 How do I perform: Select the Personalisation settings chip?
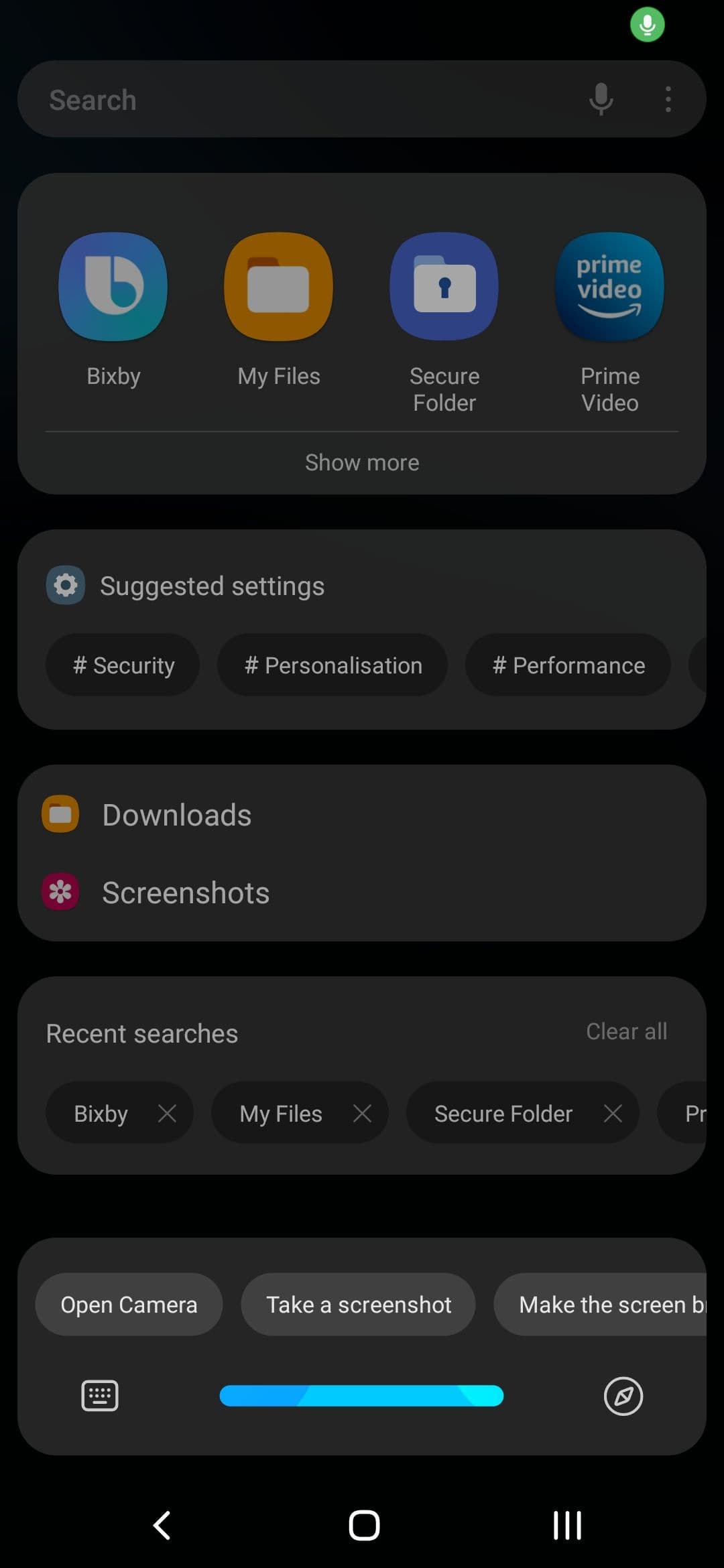(x=333, y=665)
